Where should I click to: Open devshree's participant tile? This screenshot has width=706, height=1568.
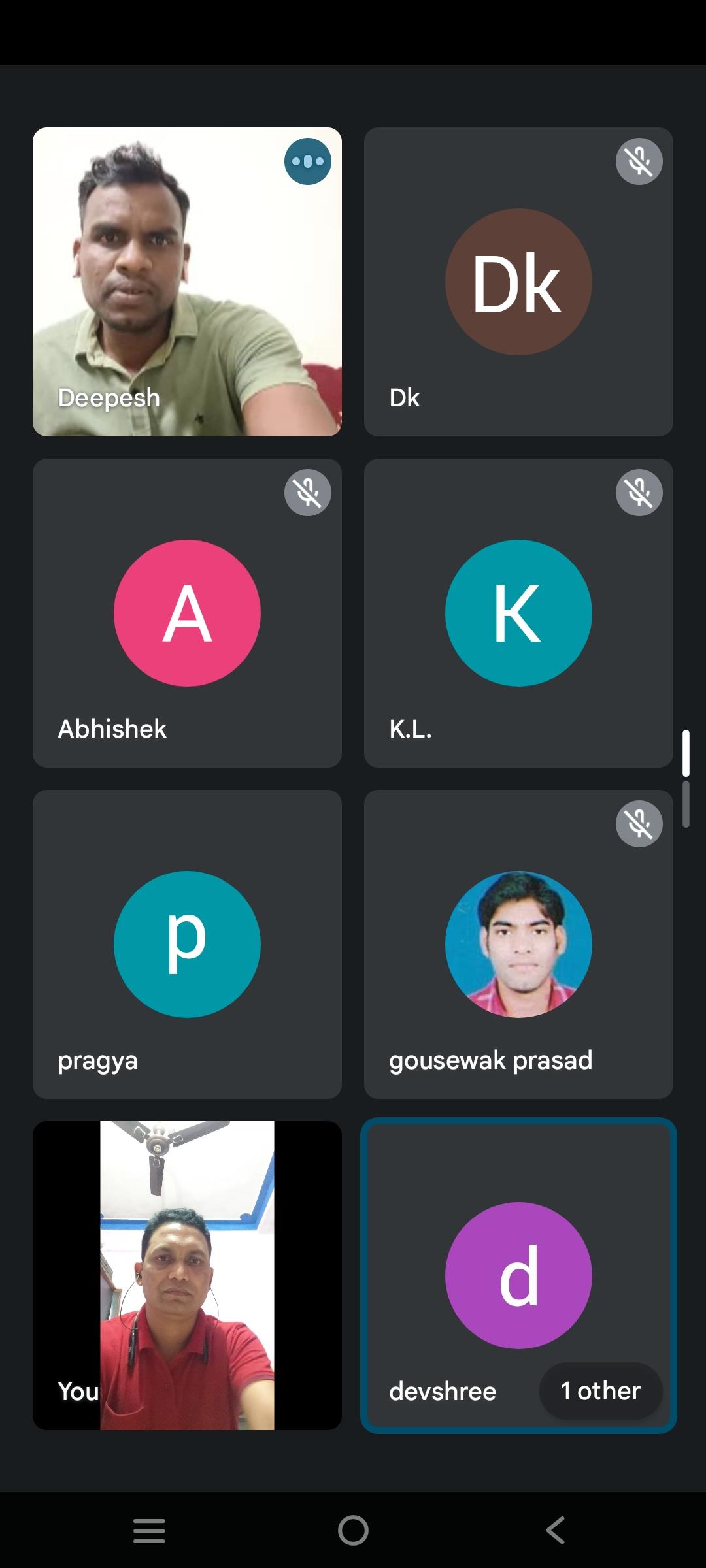(x=518, y=1275)
